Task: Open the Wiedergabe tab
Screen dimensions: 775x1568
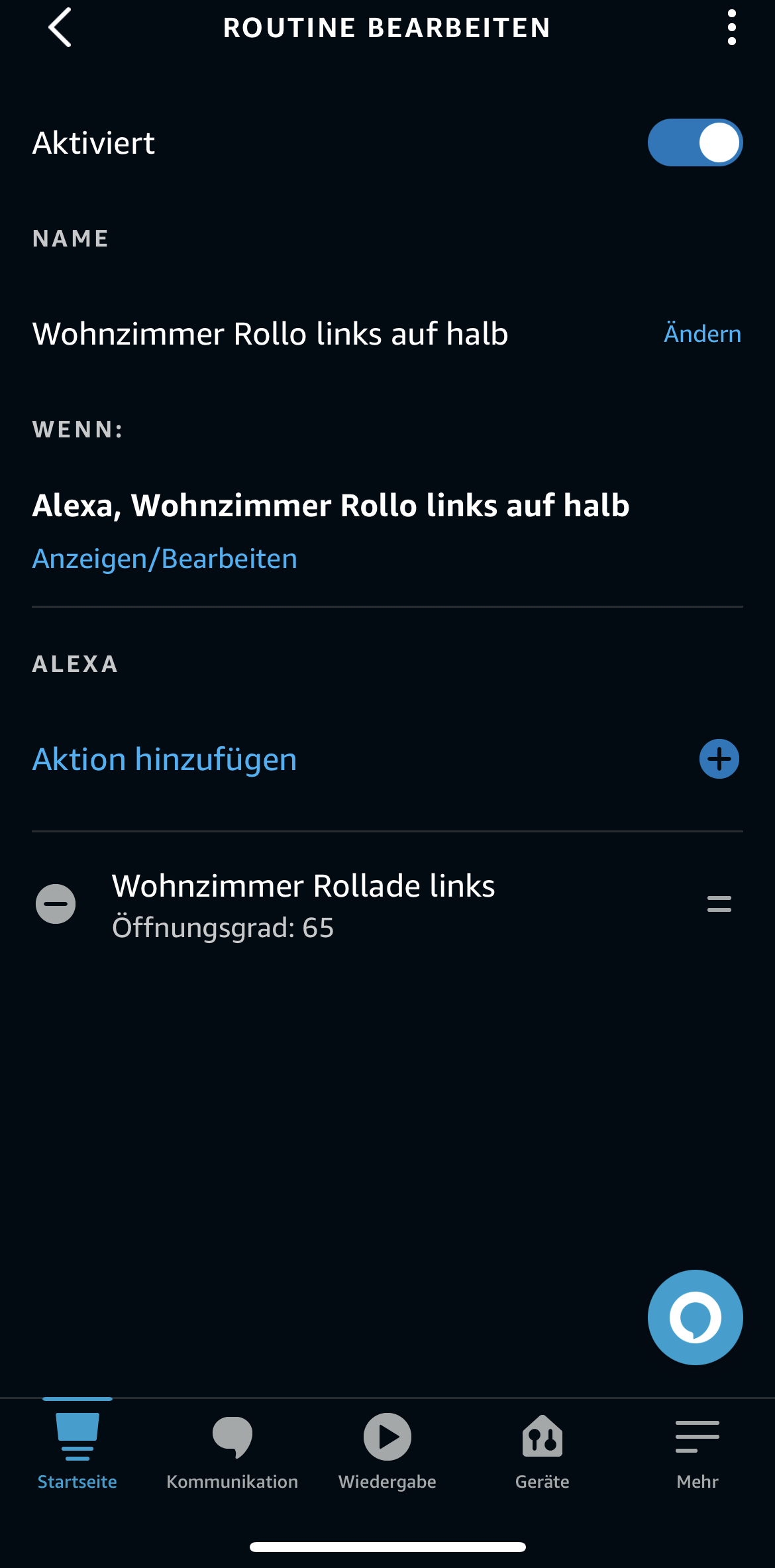Action: tap(387, 1451)
